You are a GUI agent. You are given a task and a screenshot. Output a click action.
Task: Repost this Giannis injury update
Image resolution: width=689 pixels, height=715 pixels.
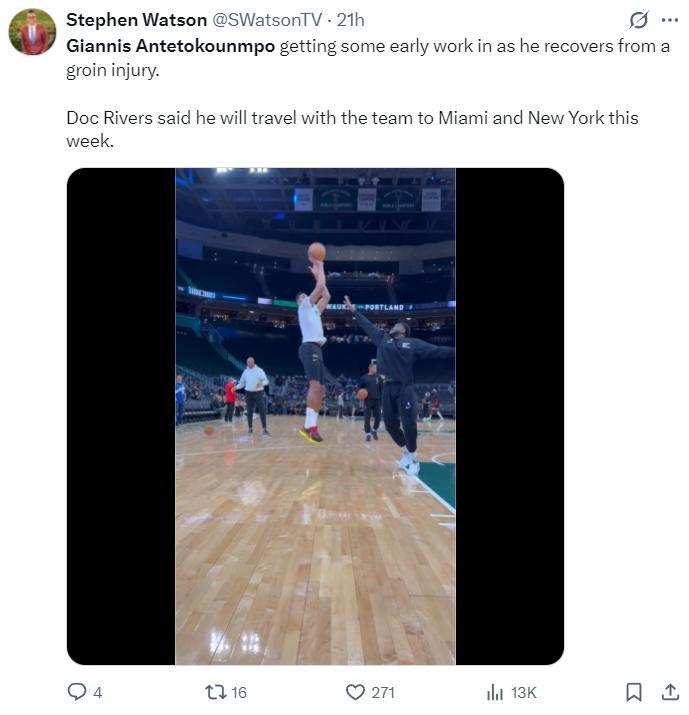pyautogui.click(x=214, y=692)
